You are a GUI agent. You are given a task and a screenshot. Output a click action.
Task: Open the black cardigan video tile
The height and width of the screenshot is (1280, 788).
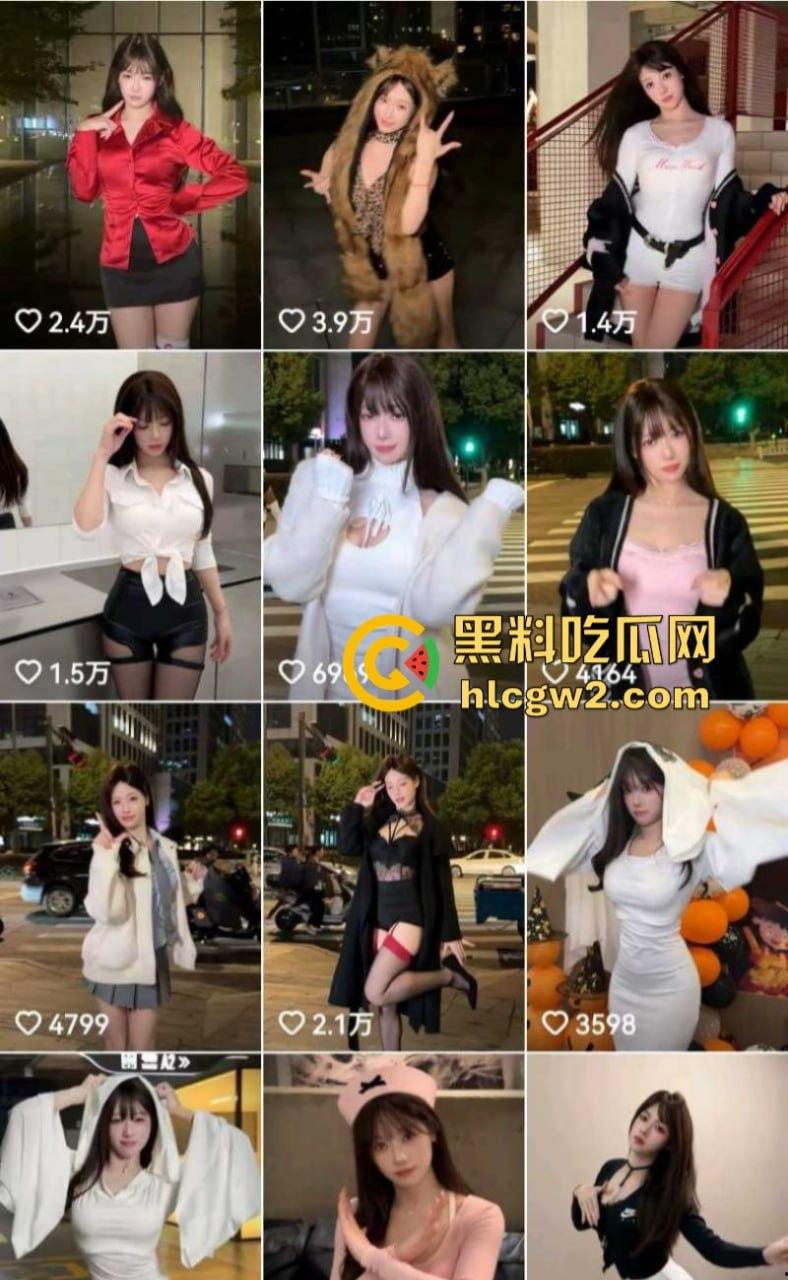657,1168
